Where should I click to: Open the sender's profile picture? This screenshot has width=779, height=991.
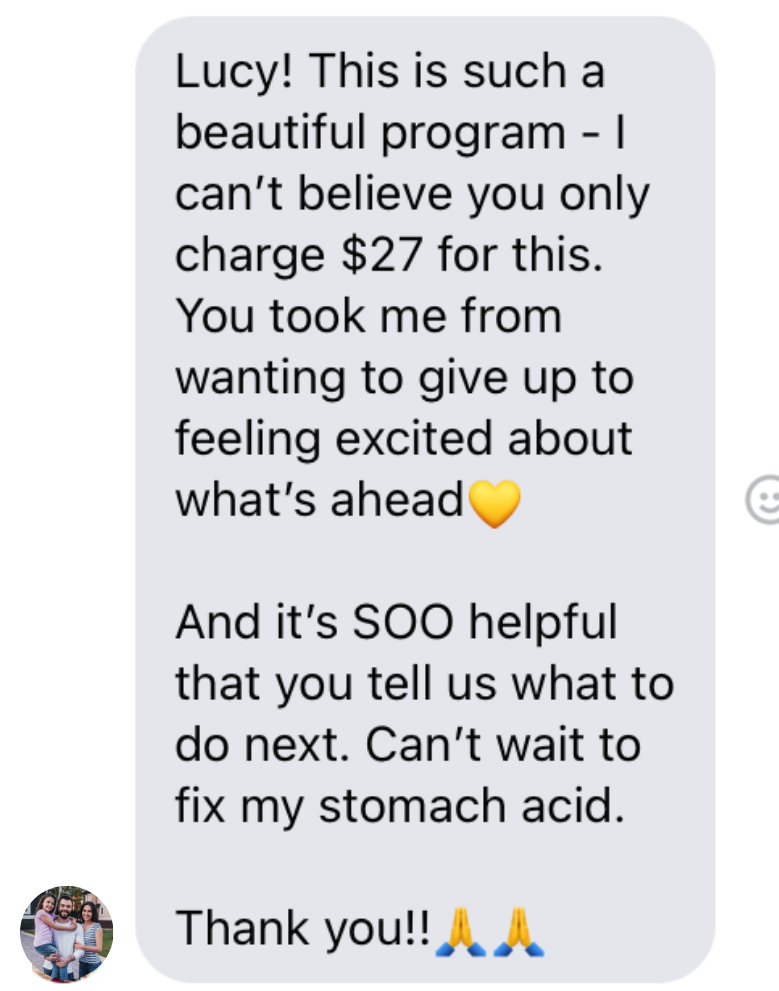coord(66,933)
